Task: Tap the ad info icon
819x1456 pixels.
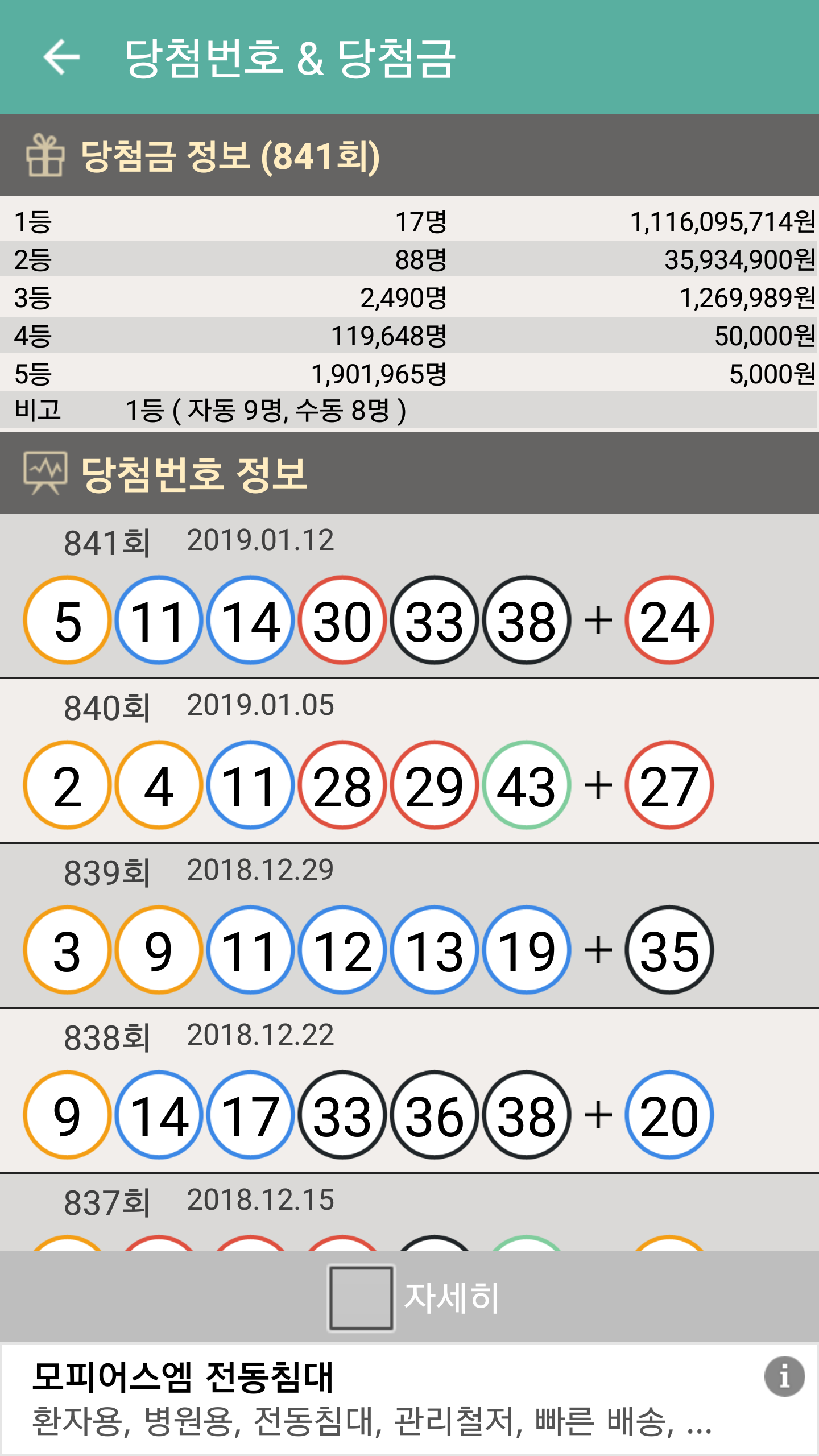Action: click(x=784, y=1377)
